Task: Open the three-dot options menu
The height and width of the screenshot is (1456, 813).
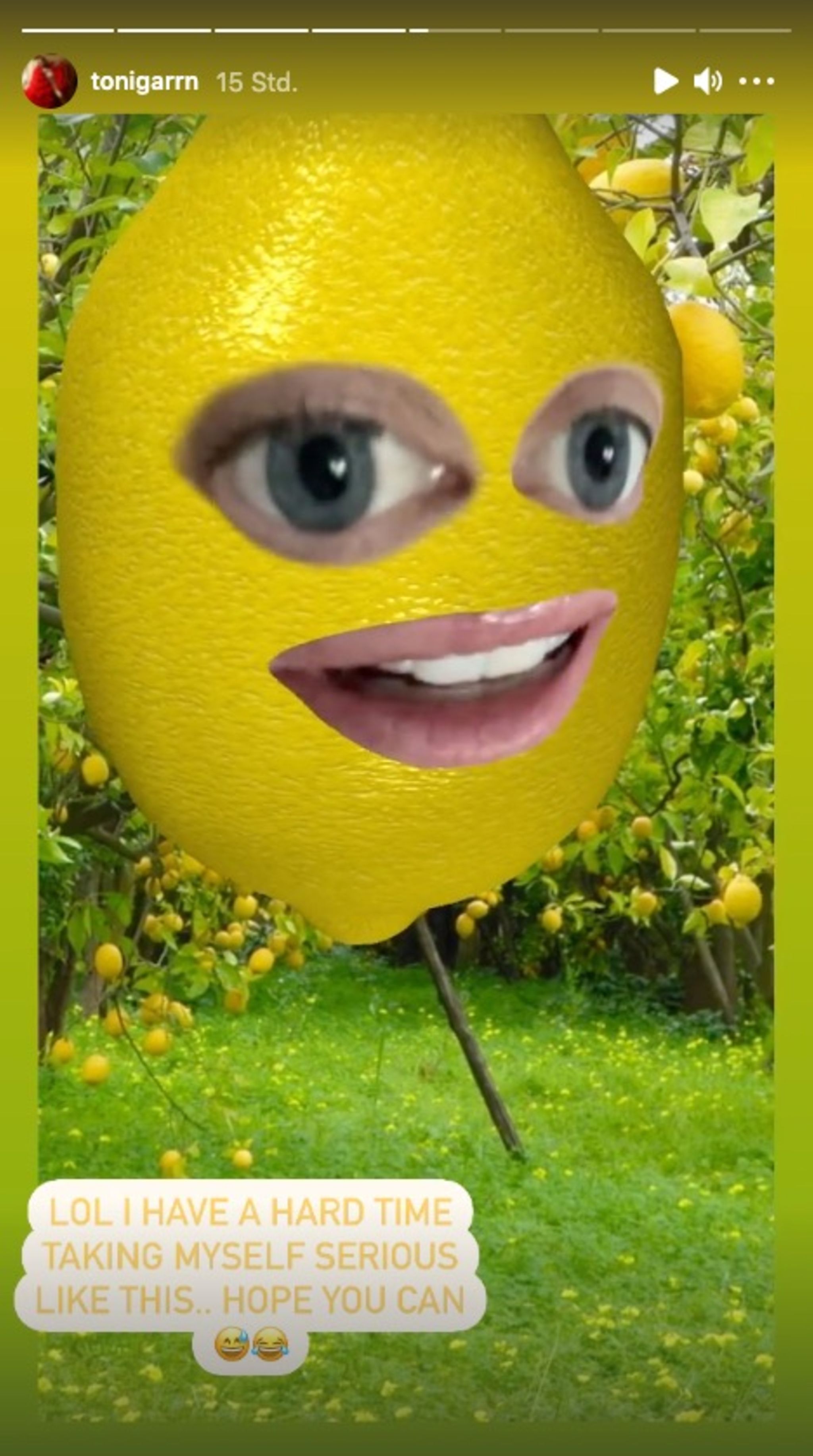Action: (x=757, y=81)
